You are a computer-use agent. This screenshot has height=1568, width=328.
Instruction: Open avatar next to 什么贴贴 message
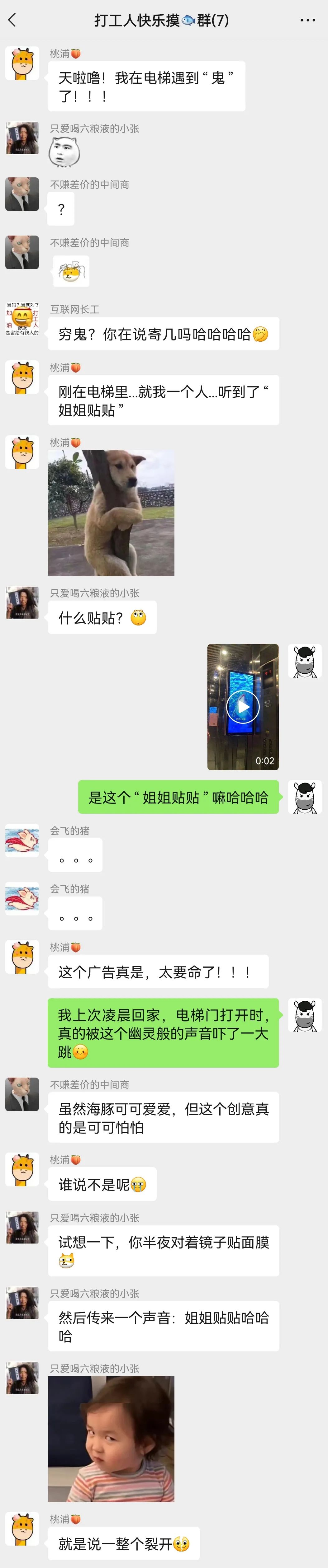[x=22, y=603]
